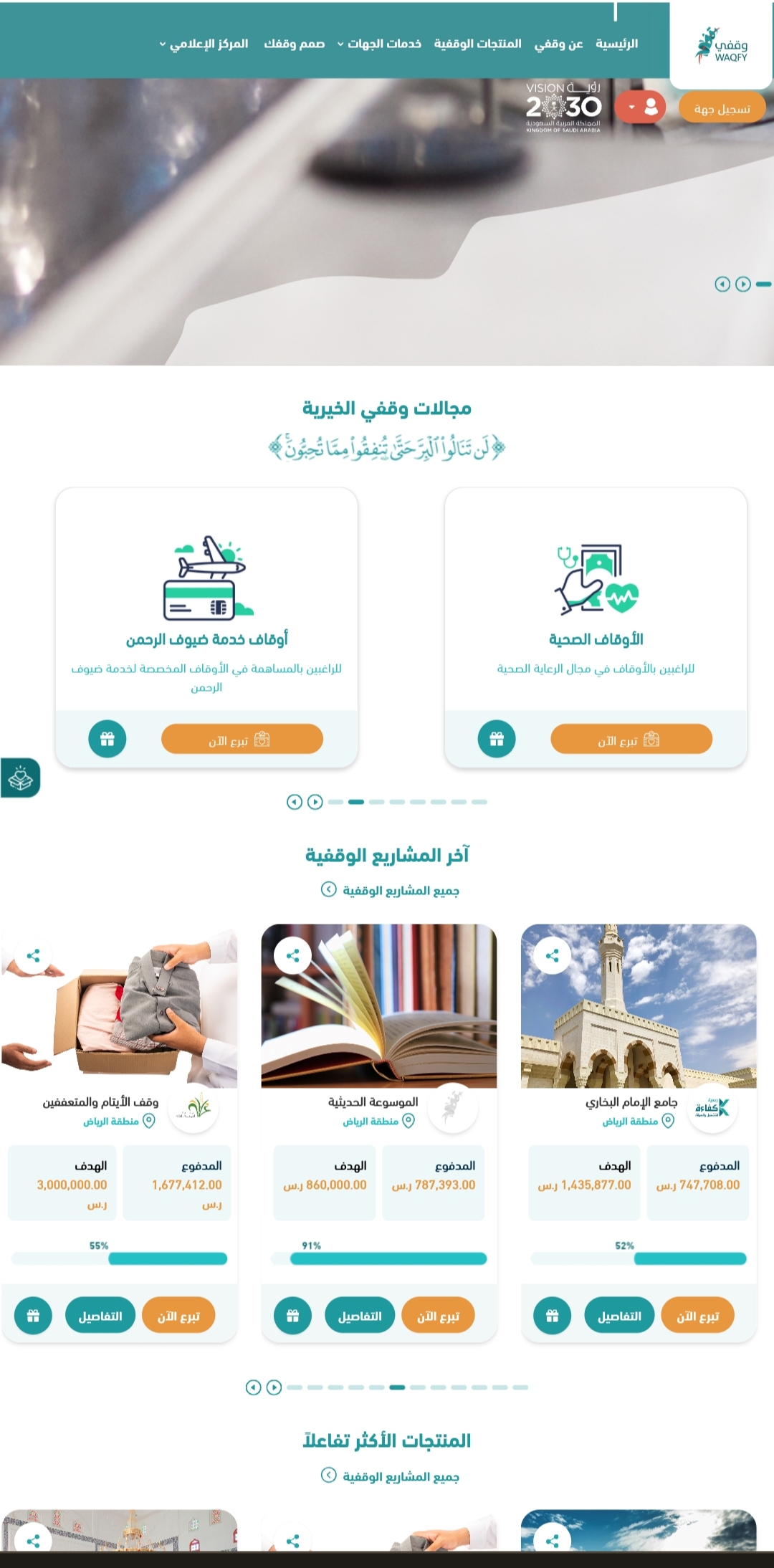Open the الرئيسية home nav item

616,44
